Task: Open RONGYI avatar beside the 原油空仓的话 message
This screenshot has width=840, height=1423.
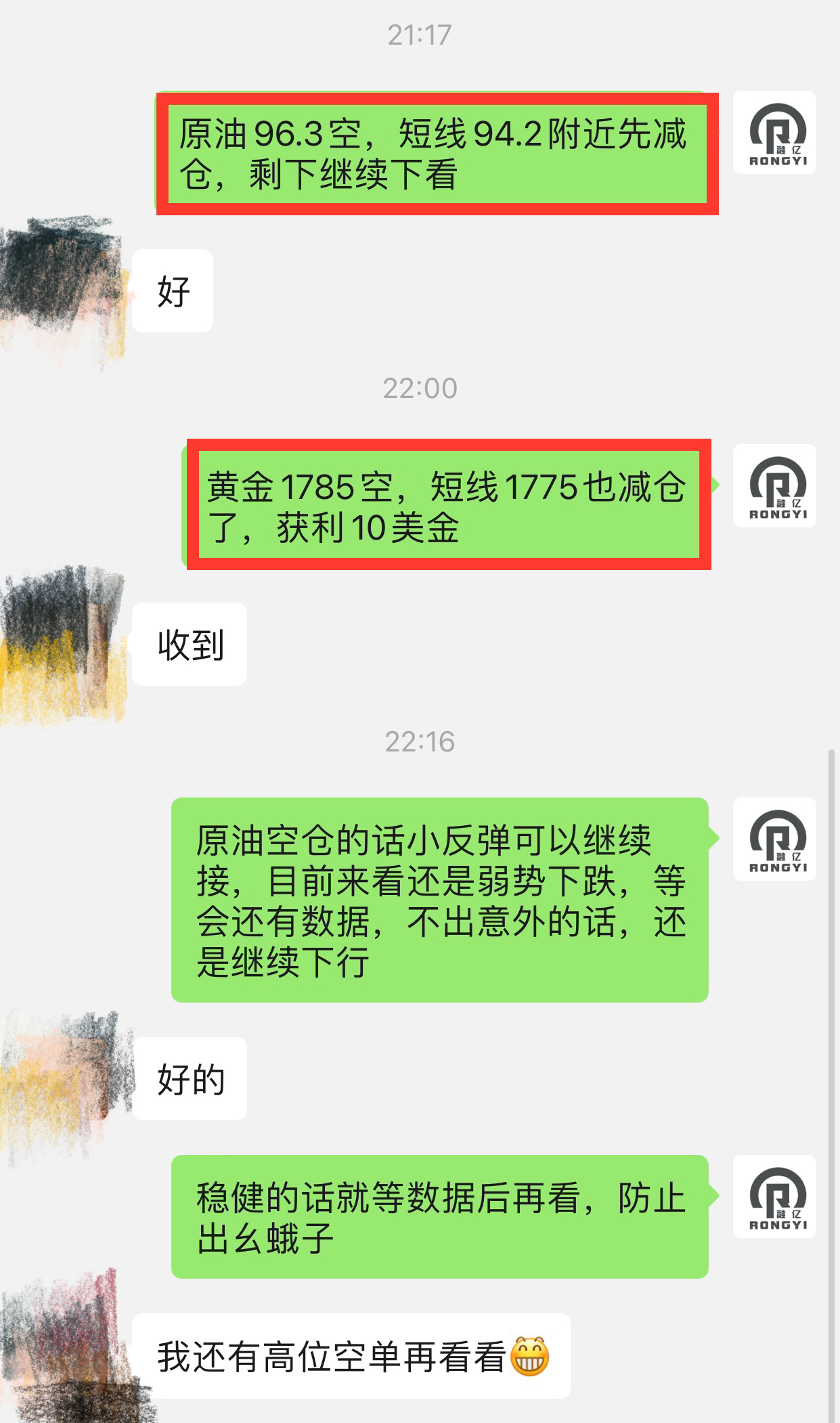Action: click(774, 839)
